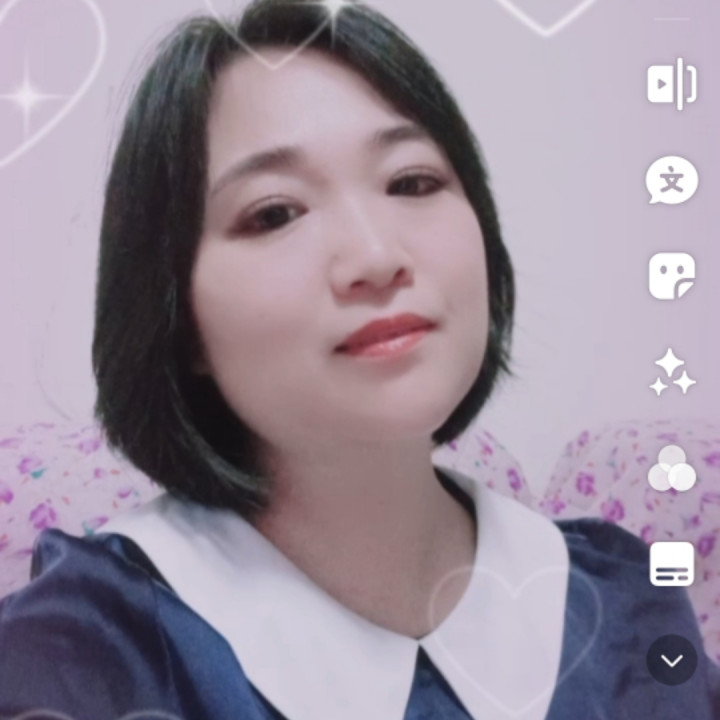
Task: Open the stickers panel
Action: coord(671,276)
